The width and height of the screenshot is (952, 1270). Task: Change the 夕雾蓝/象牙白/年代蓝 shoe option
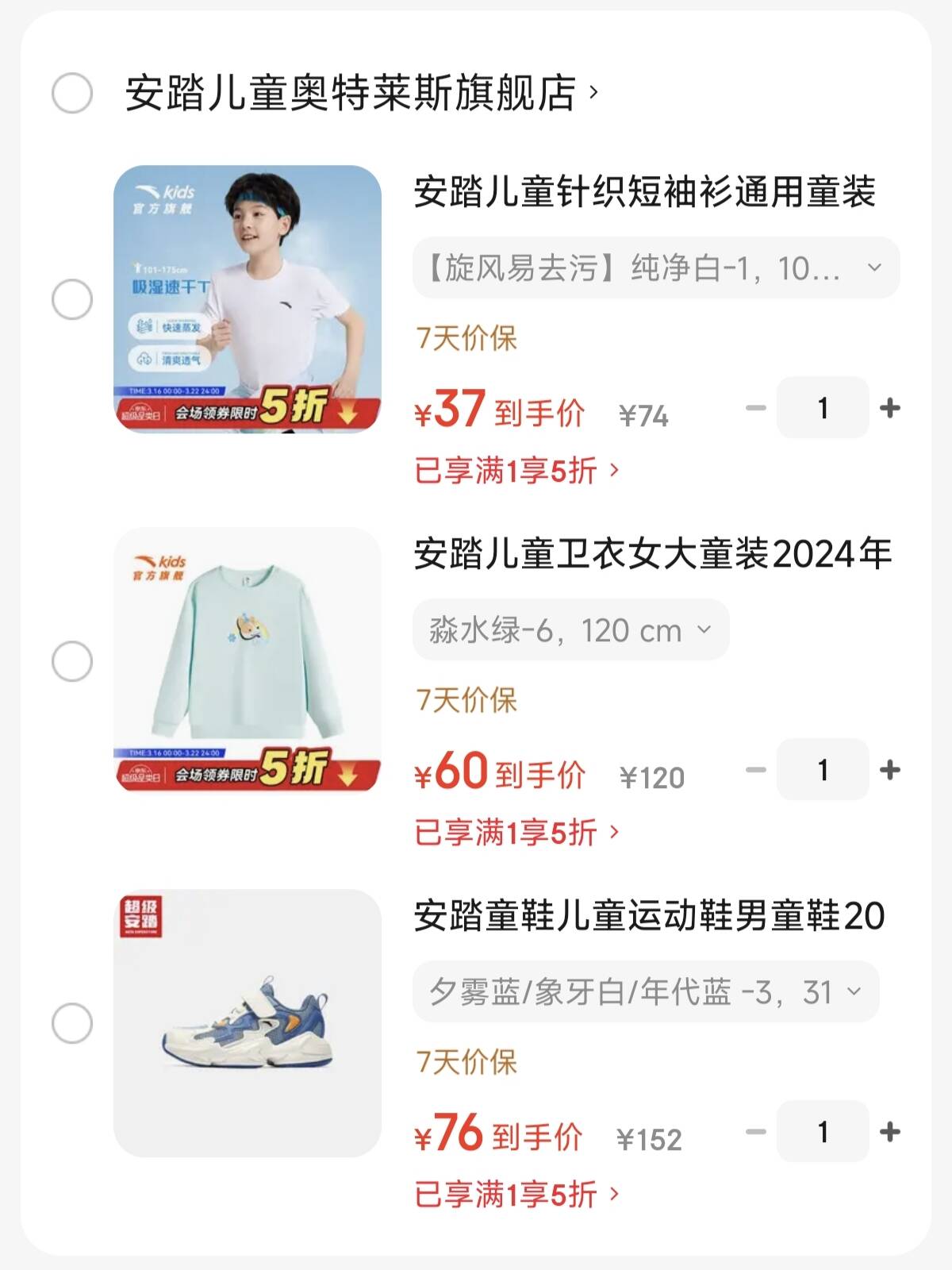[645, 992]
